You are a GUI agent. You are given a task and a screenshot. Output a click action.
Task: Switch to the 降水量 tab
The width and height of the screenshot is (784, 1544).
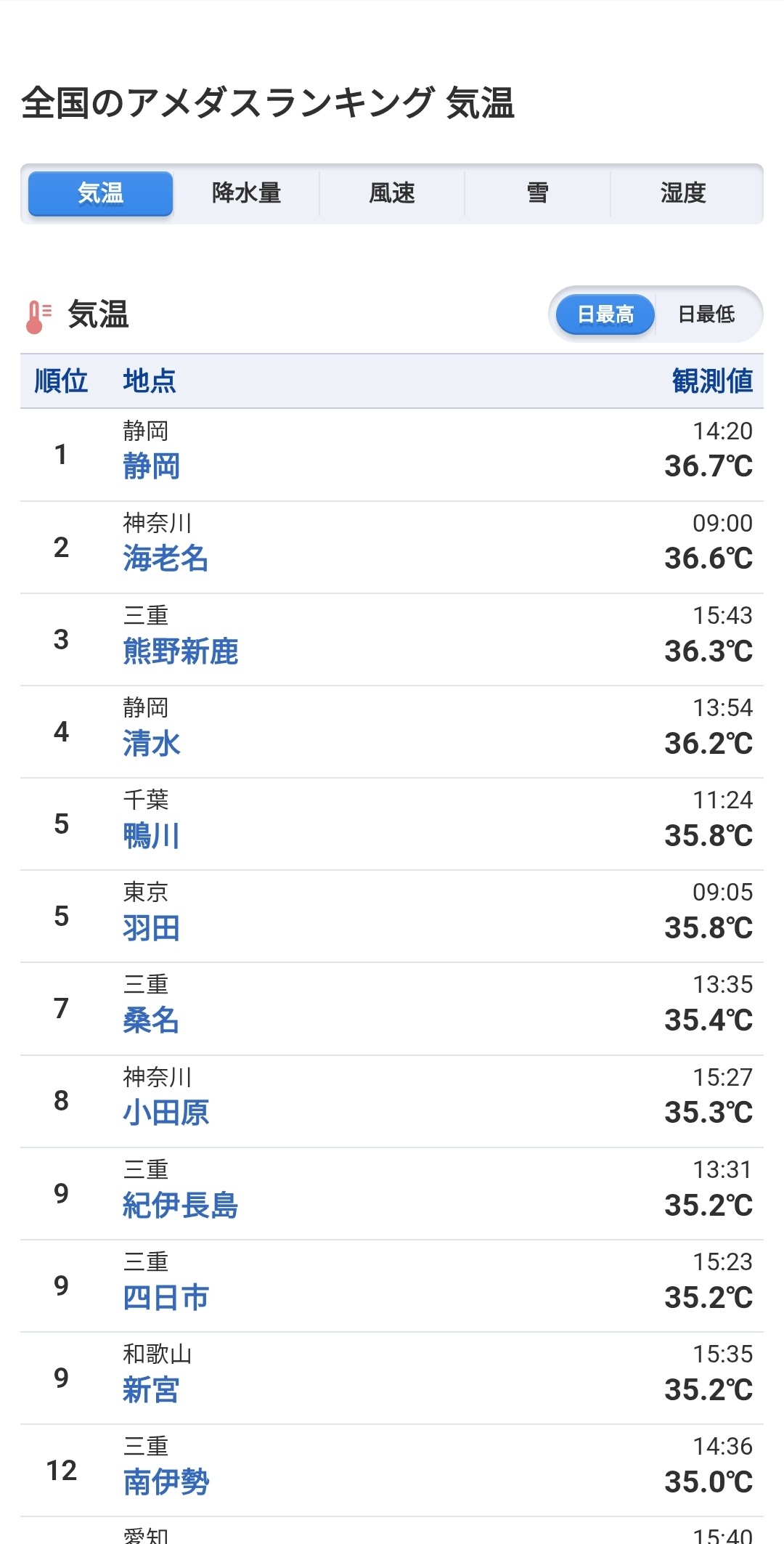coord(246,193)
